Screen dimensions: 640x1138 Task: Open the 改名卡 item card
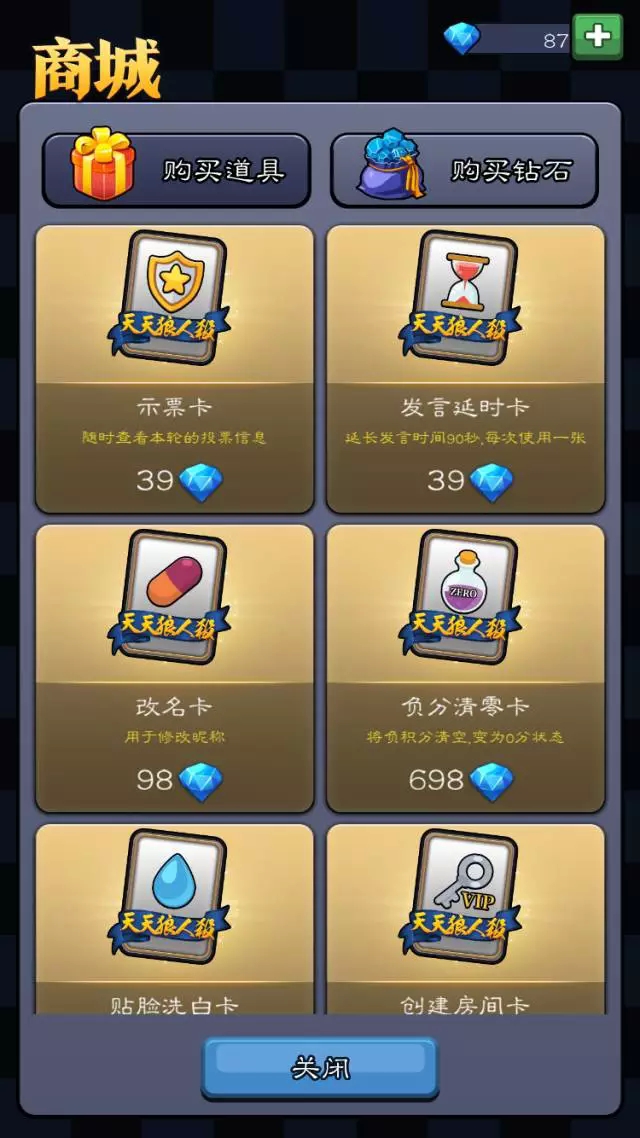[175, 667]
